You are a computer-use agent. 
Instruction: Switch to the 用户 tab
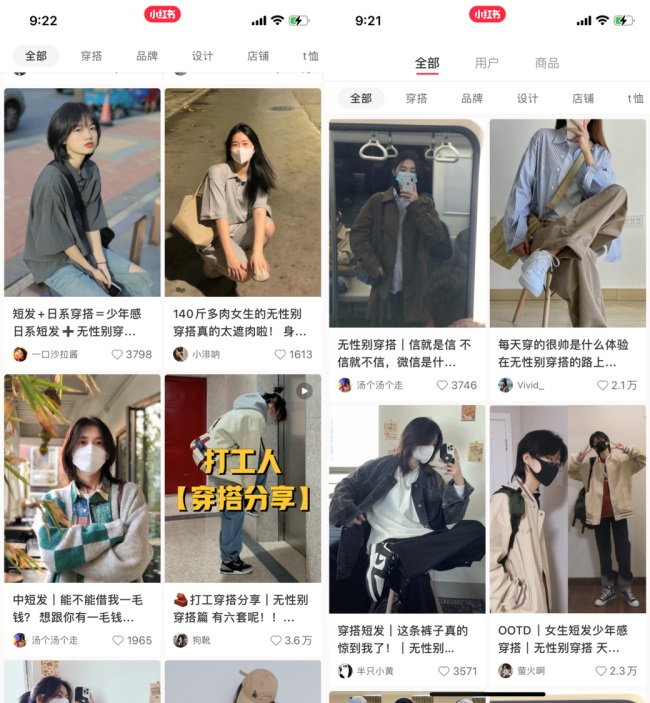[x=487, y=63]
